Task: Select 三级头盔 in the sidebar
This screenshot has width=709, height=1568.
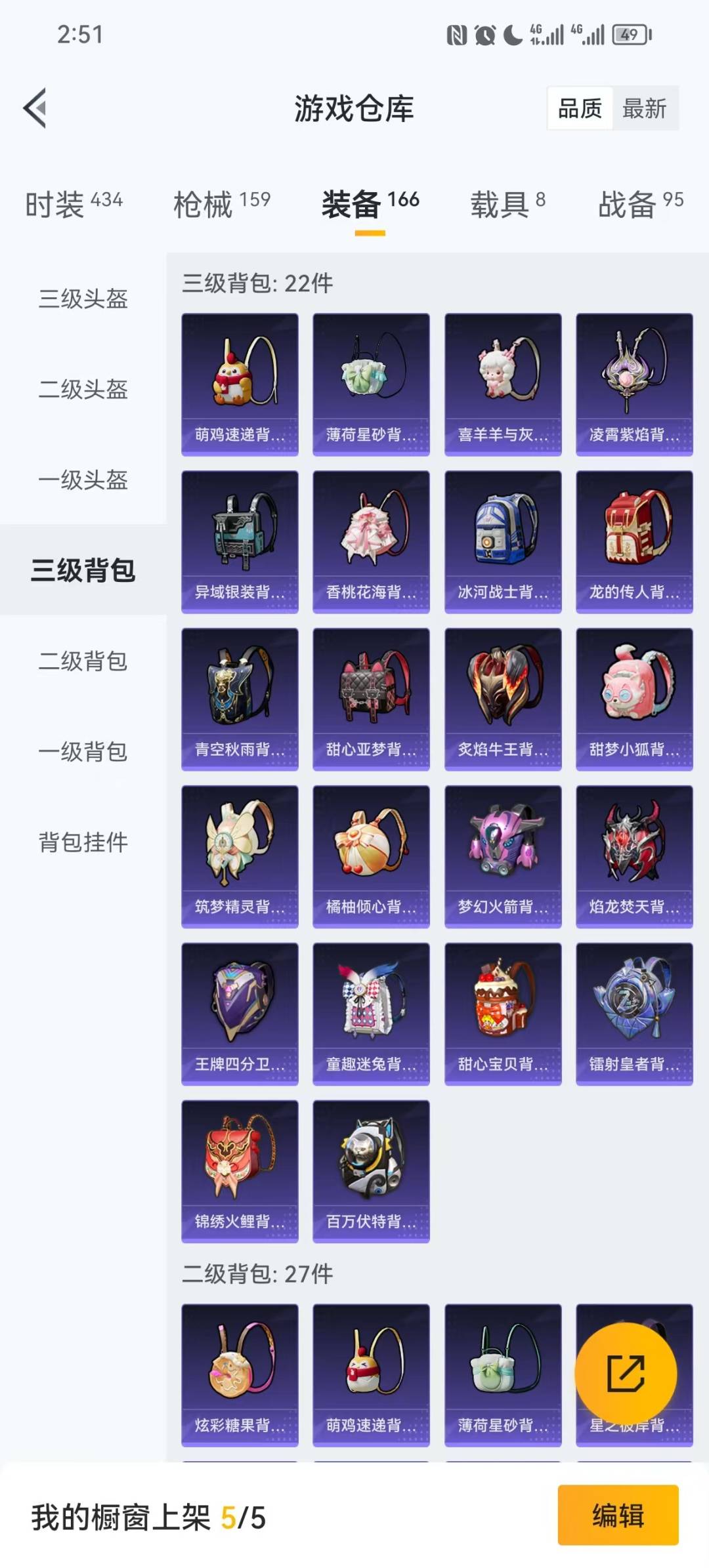Action: [82, 300]
